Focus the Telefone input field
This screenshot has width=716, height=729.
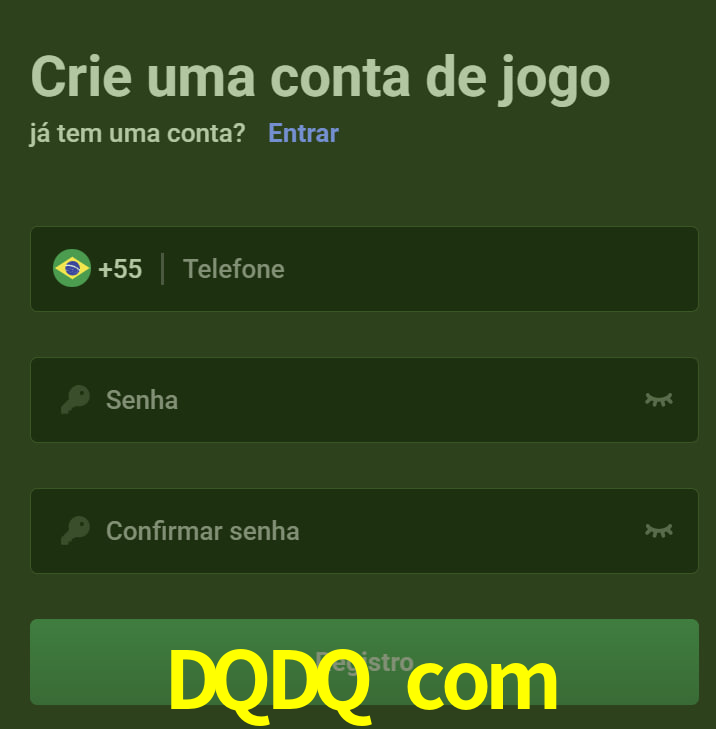click(430, 269)
